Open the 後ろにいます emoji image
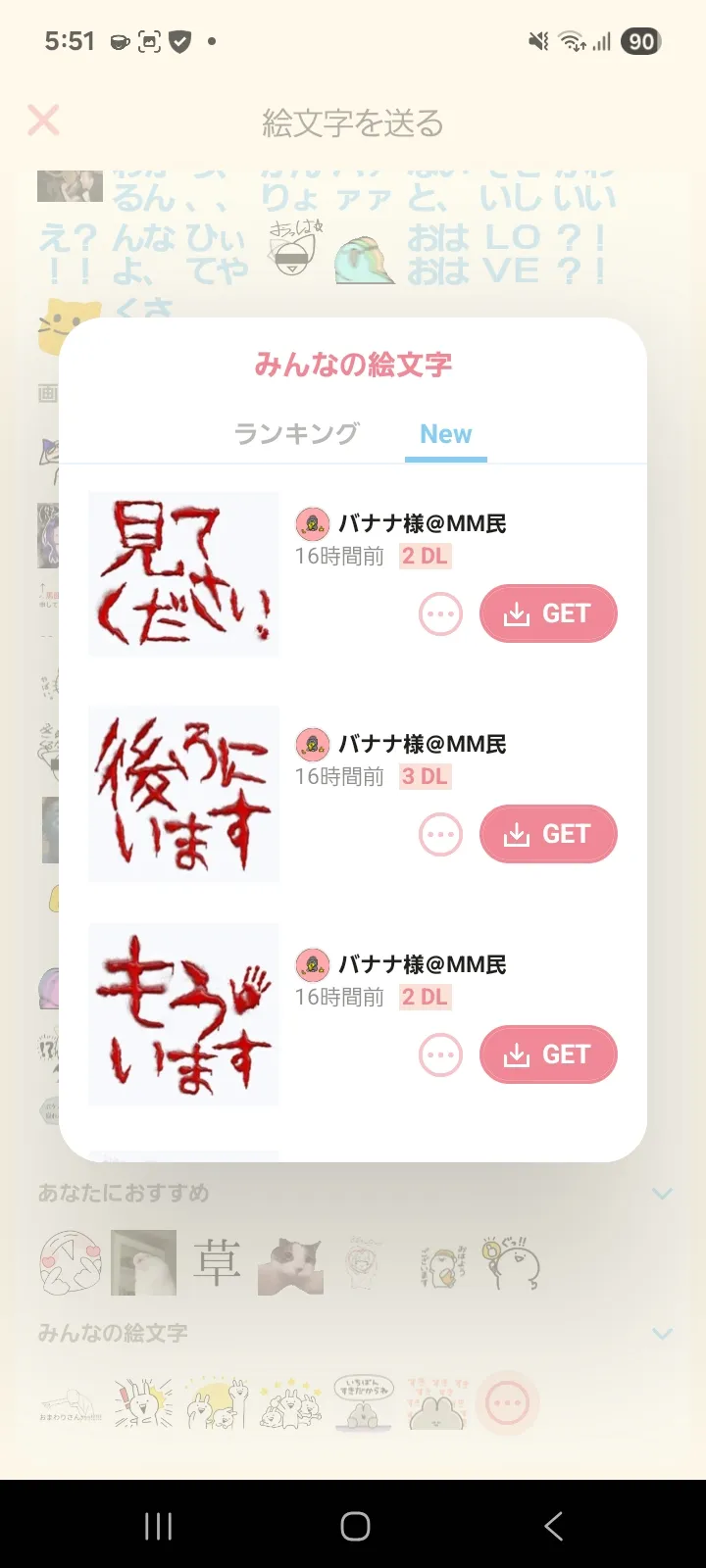Viewport: 706px width, 1568px height. (183, 794)
